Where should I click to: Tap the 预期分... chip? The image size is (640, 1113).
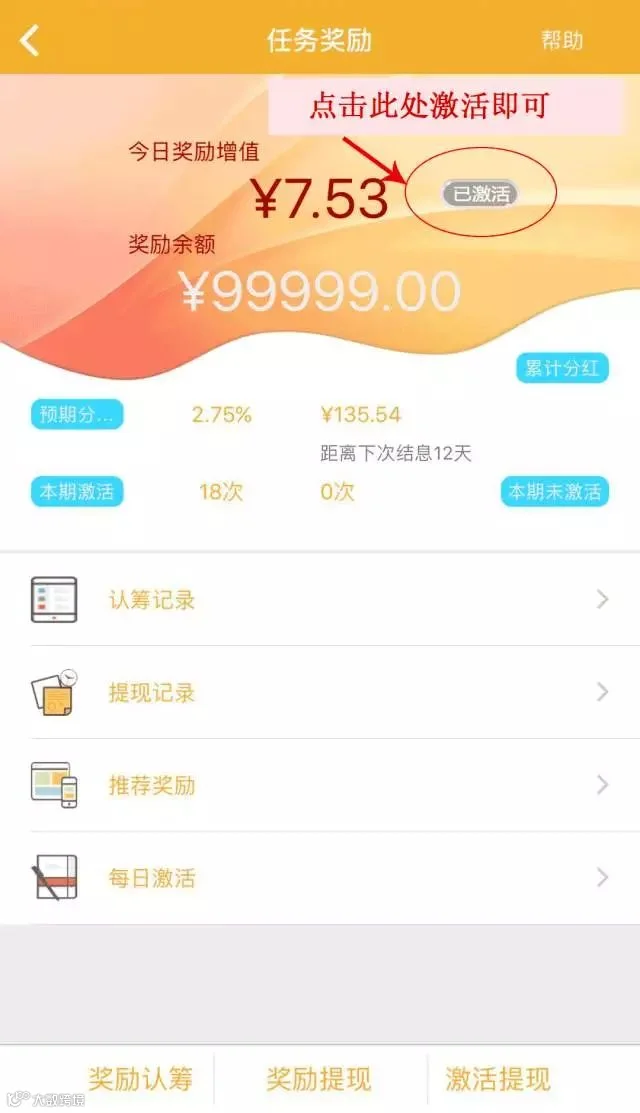pos(77,415)
